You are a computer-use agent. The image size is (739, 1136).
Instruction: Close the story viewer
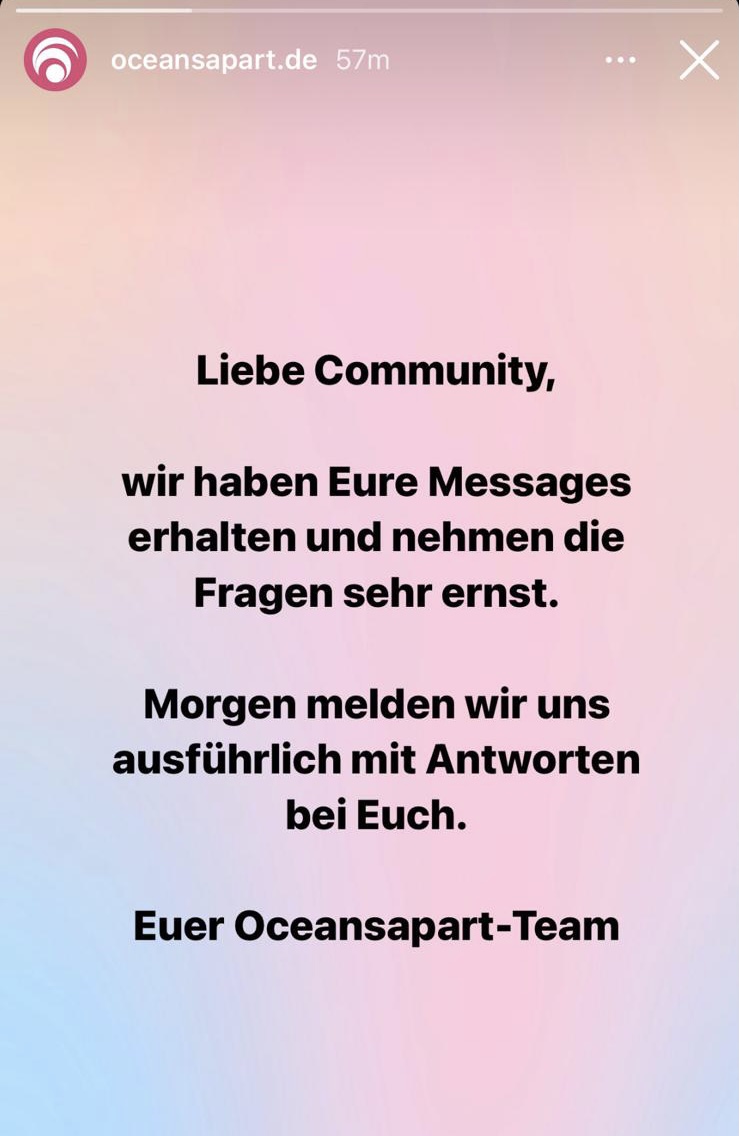pos(699,60)
